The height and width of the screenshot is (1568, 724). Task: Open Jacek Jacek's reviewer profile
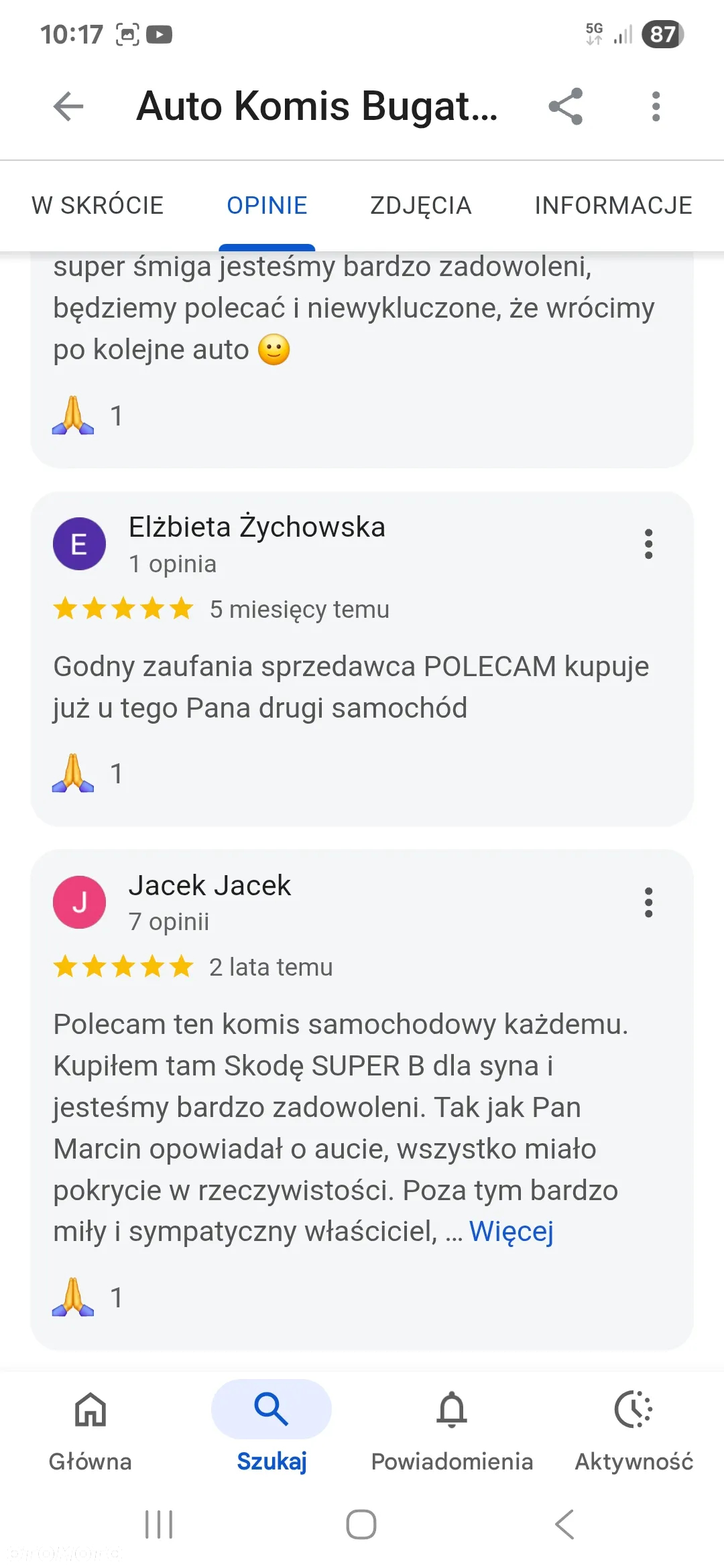[210, 886]
